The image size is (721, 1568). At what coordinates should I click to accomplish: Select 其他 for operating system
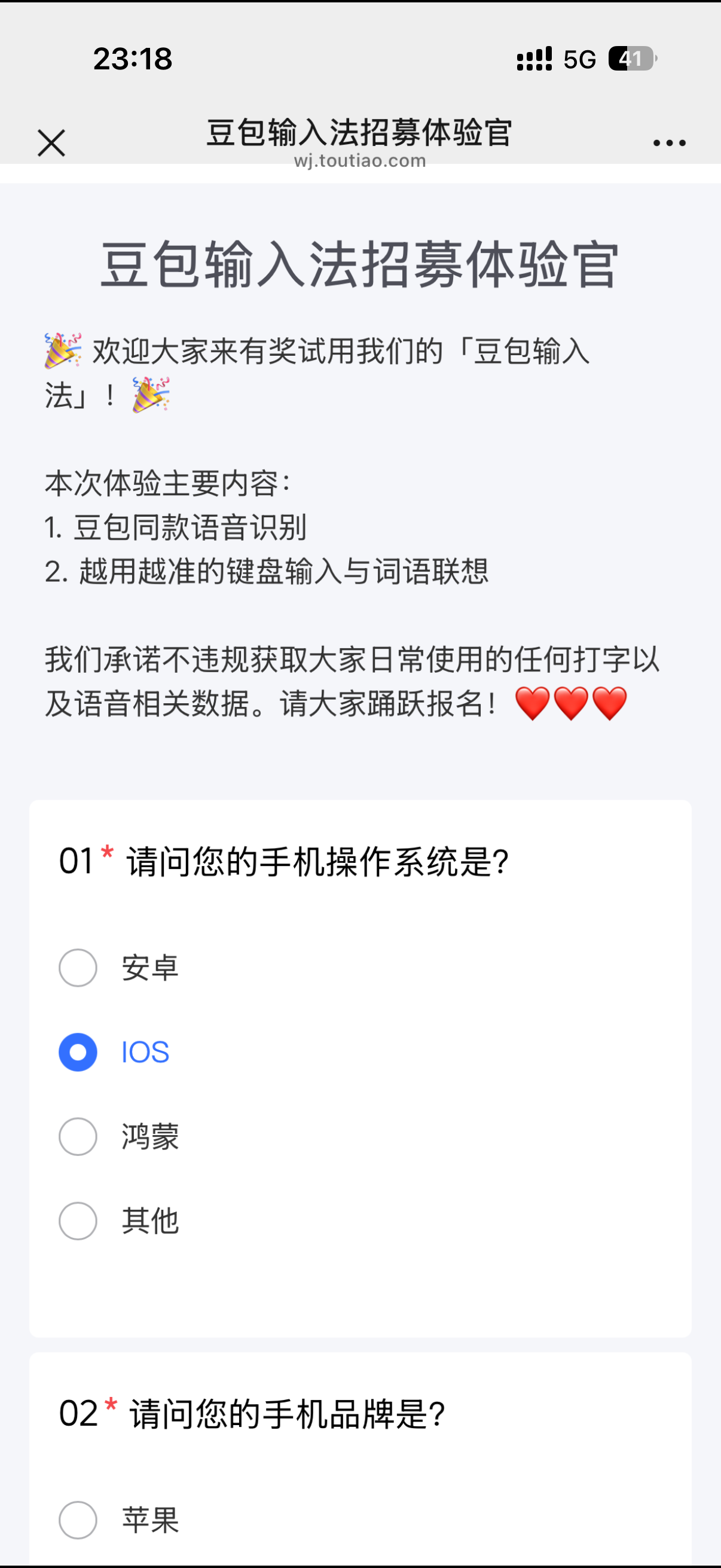pyautogui.click(x=78, y=1221)
